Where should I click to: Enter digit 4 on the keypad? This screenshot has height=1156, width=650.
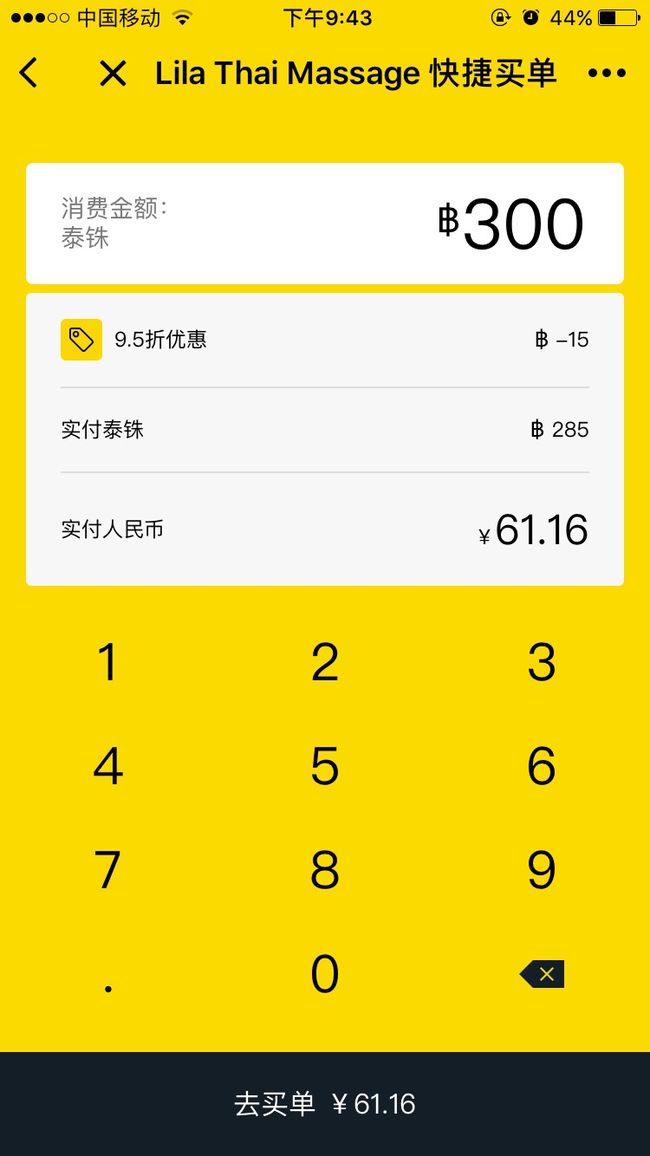108,766
